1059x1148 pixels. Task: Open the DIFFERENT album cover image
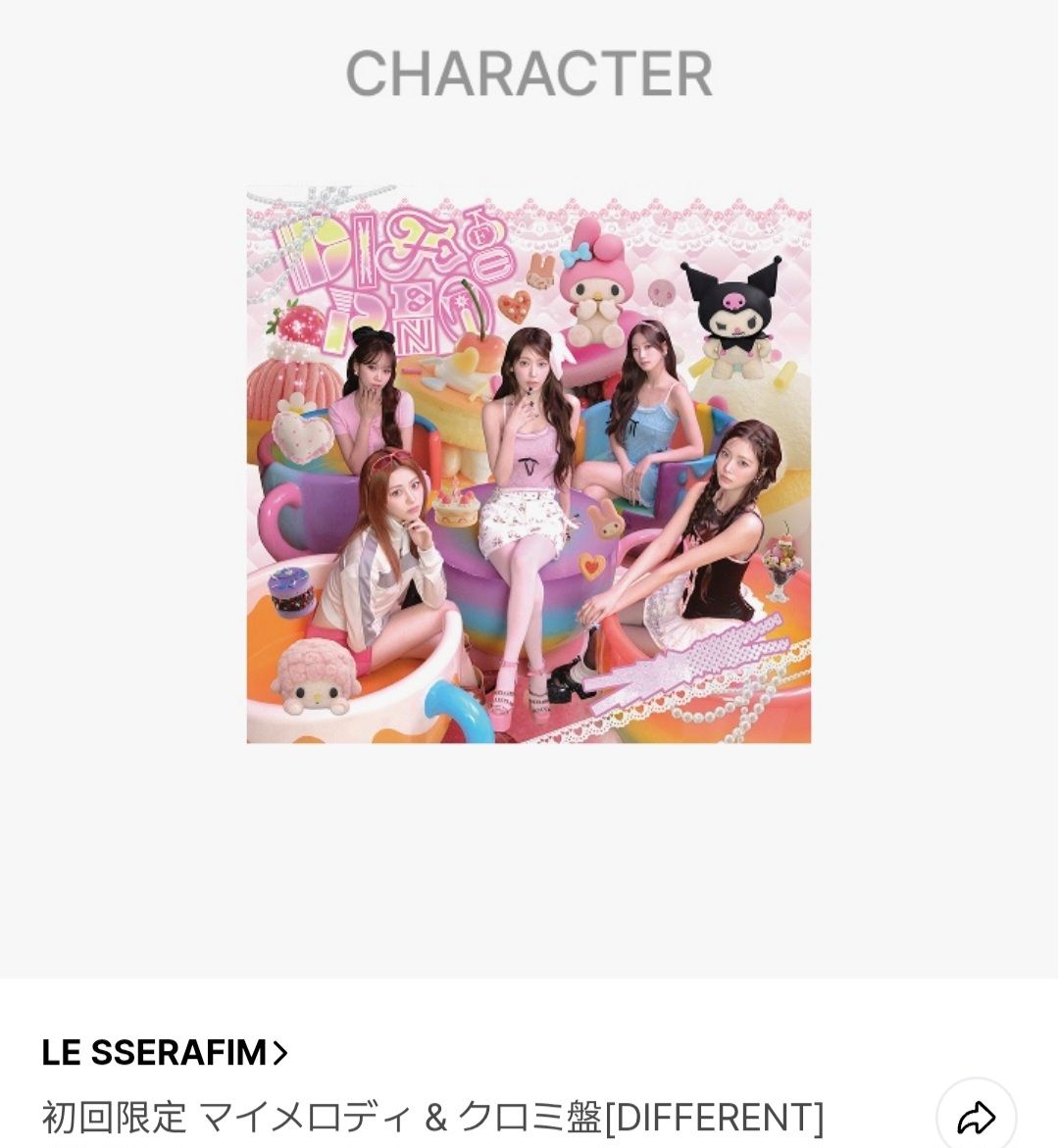tap(529, 464)
